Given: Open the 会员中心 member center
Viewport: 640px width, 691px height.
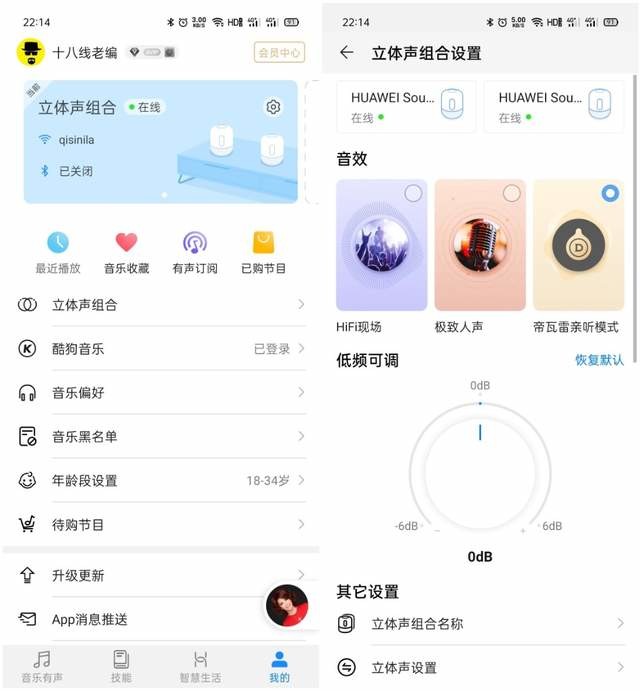Looking at the screenshot, I should (x=279, y=53).
